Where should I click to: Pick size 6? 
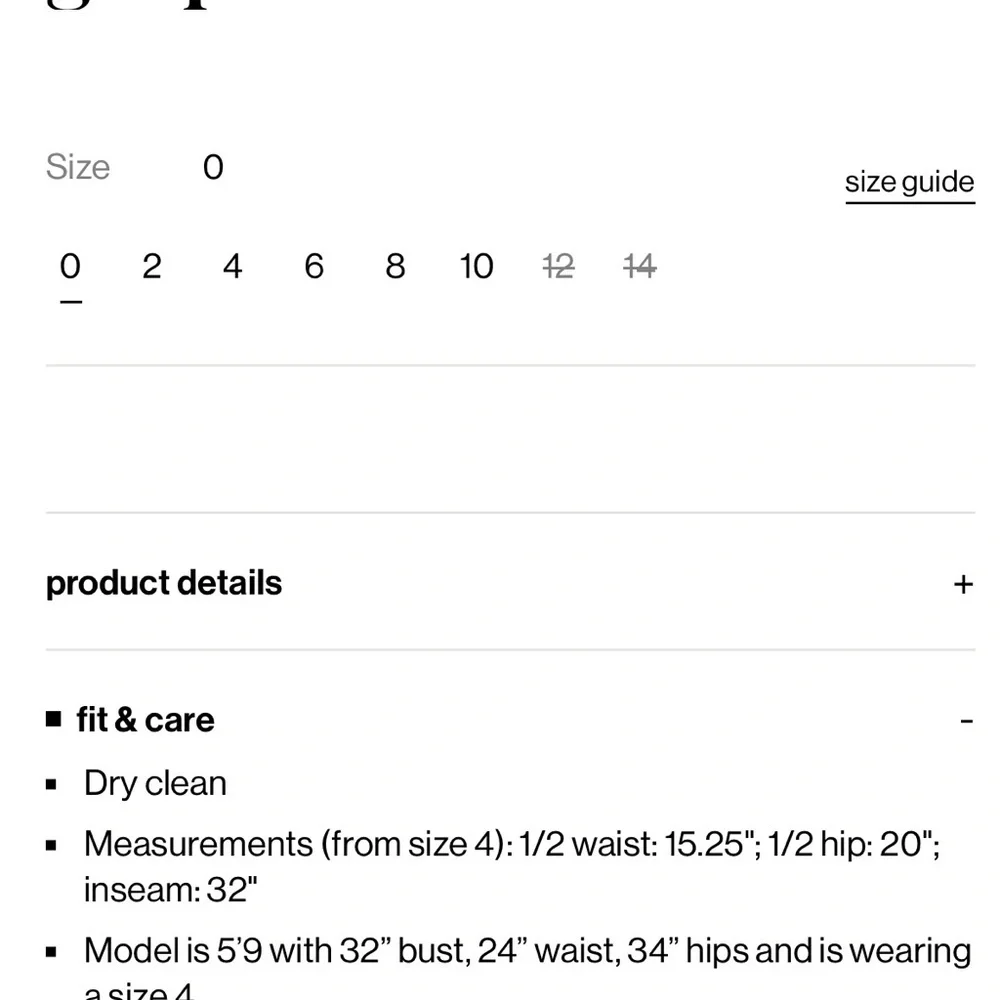[x=314, y=267]
